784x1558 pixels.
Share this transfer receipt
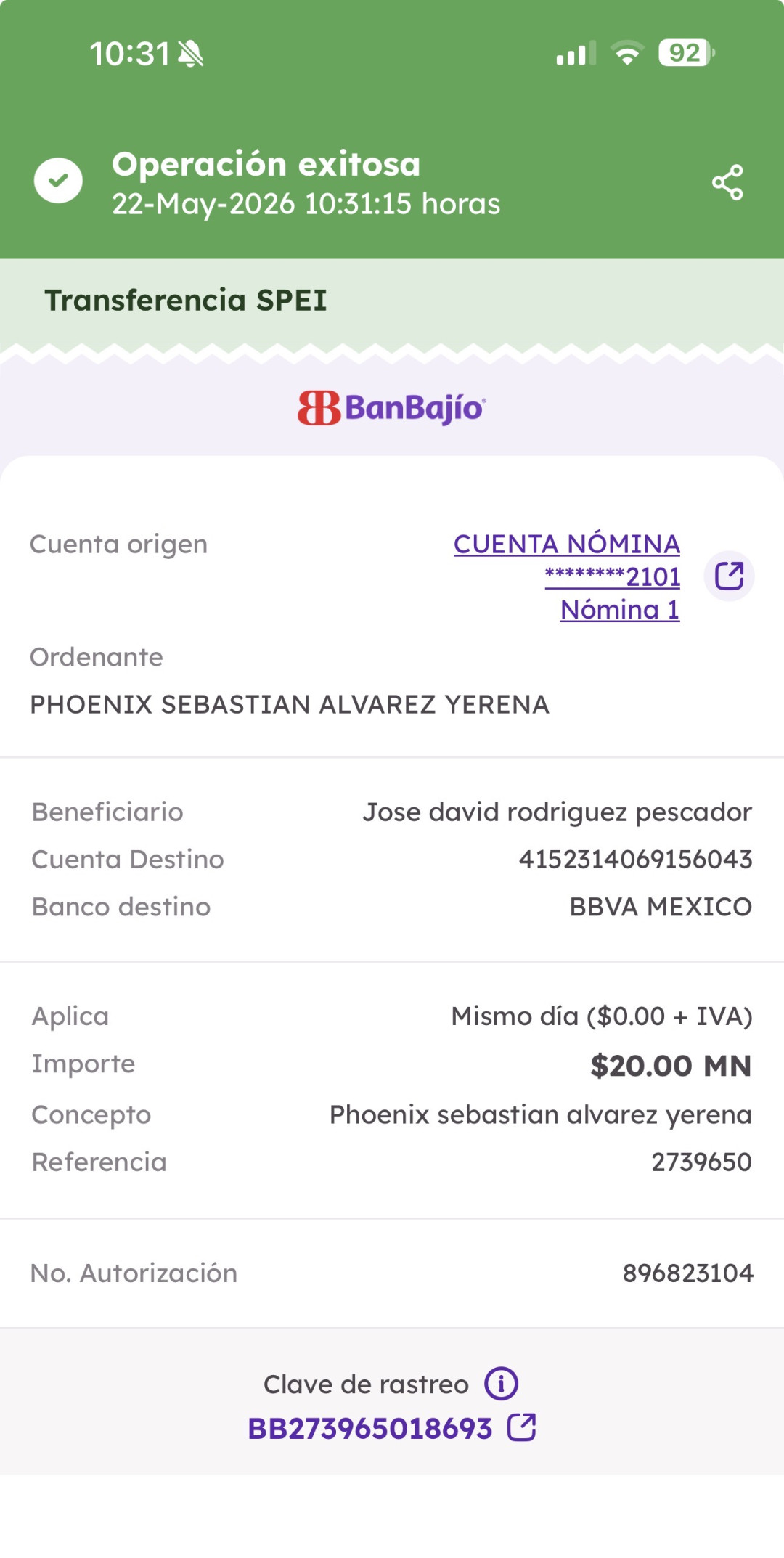[x=727, y=182]
